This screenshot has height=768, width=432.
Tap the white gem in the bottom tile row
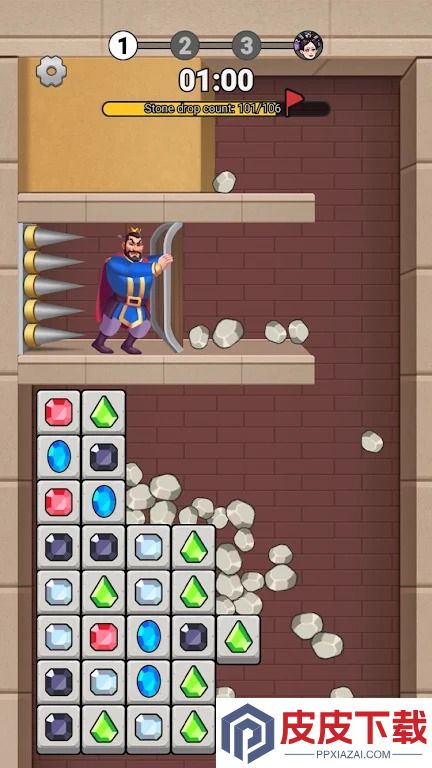click(149, 727)
